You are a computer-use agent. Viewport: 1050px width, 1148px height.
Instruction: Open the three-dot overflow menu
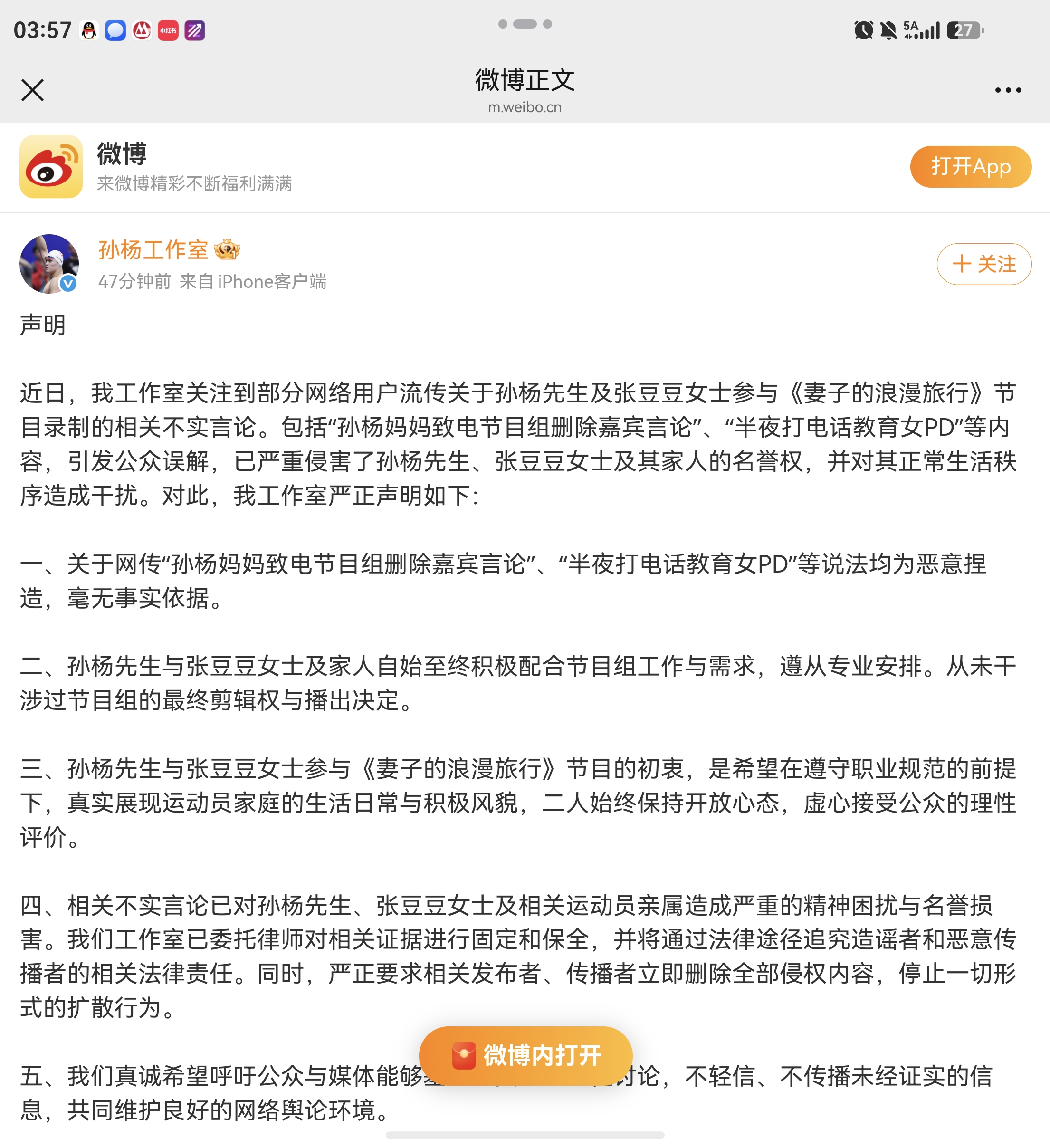click(1007, 90)
